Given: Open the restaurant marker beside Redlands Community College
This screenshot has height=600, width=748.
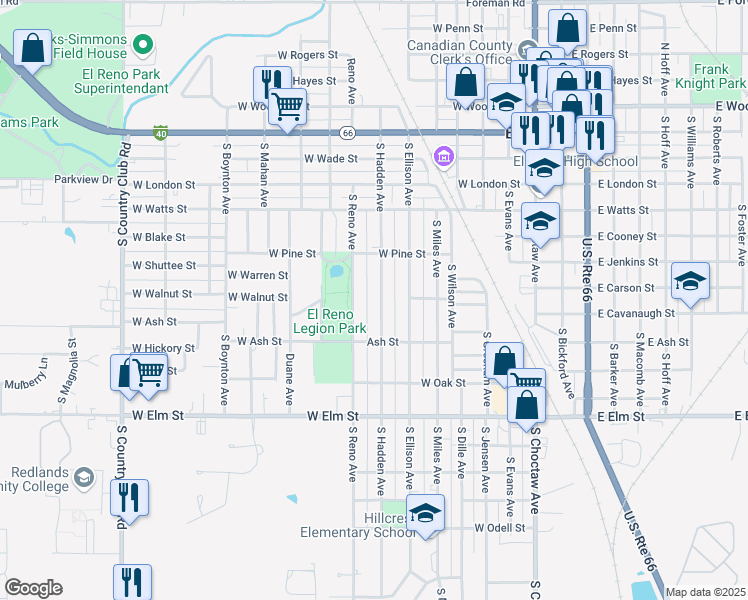Looking at the screenshot, I should click(130, 497).
